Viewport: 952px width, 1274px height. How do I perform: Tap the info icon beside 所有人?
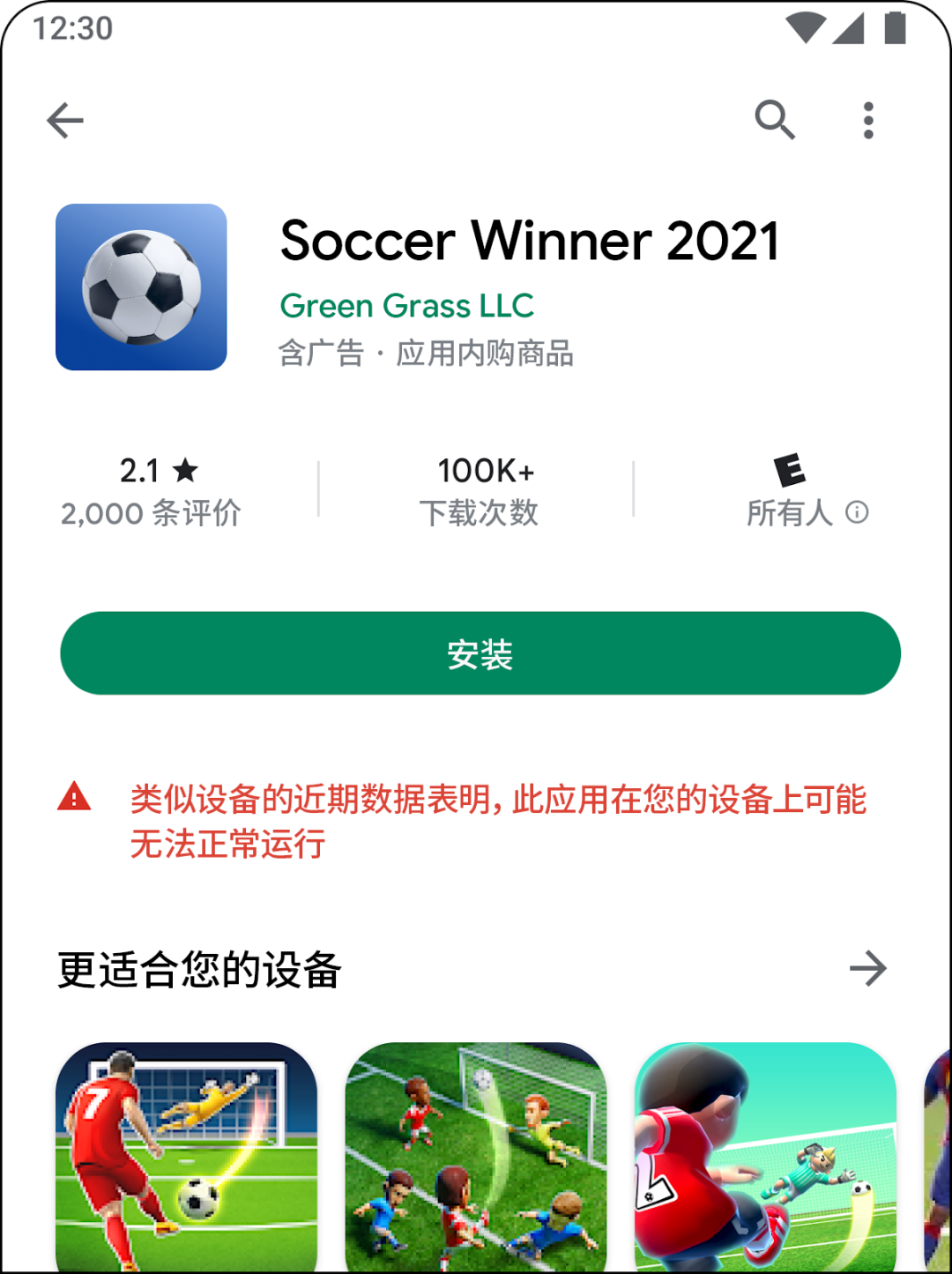[858, 512]
